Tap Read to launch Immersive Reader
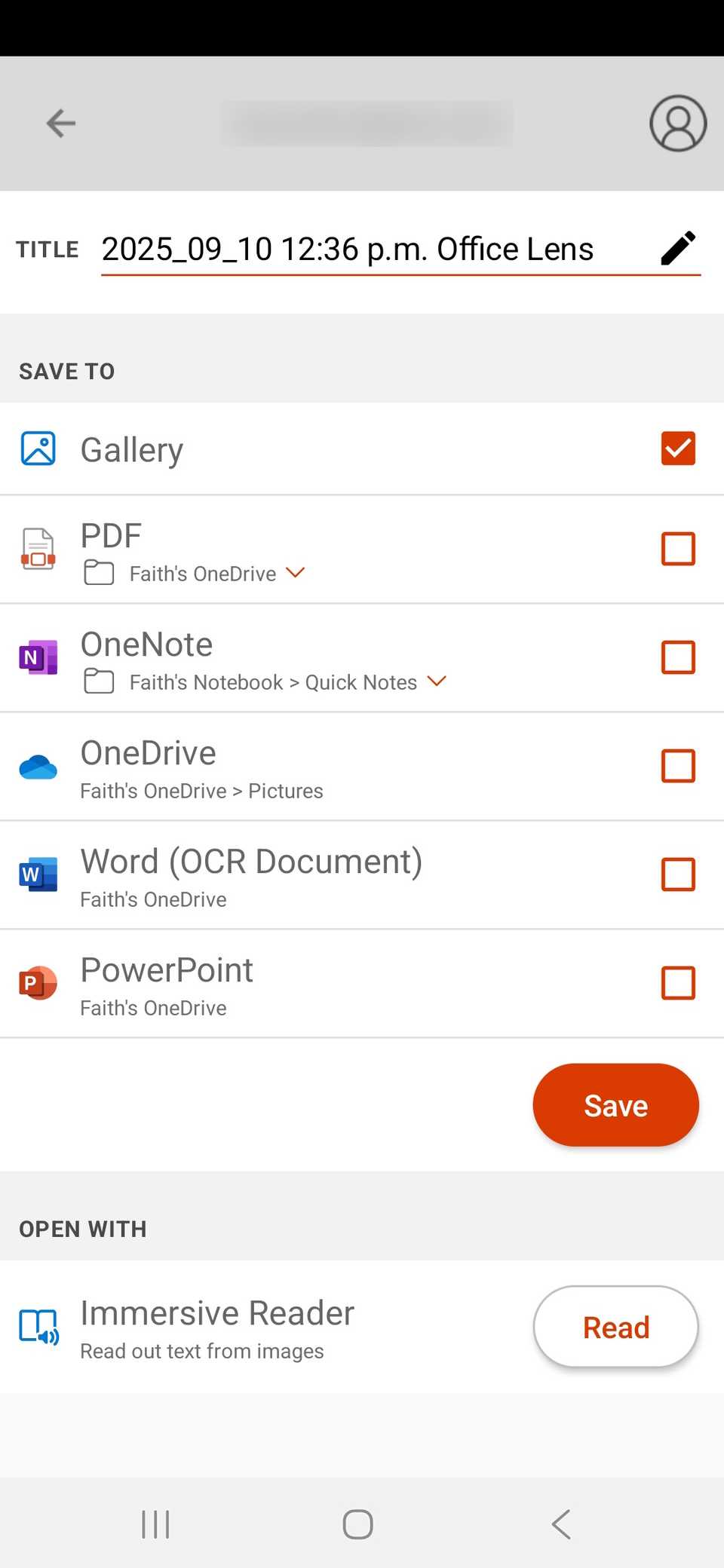The width and height of the screenshot is (724, 1568). pyautogui.click(x=615, y=1328)
